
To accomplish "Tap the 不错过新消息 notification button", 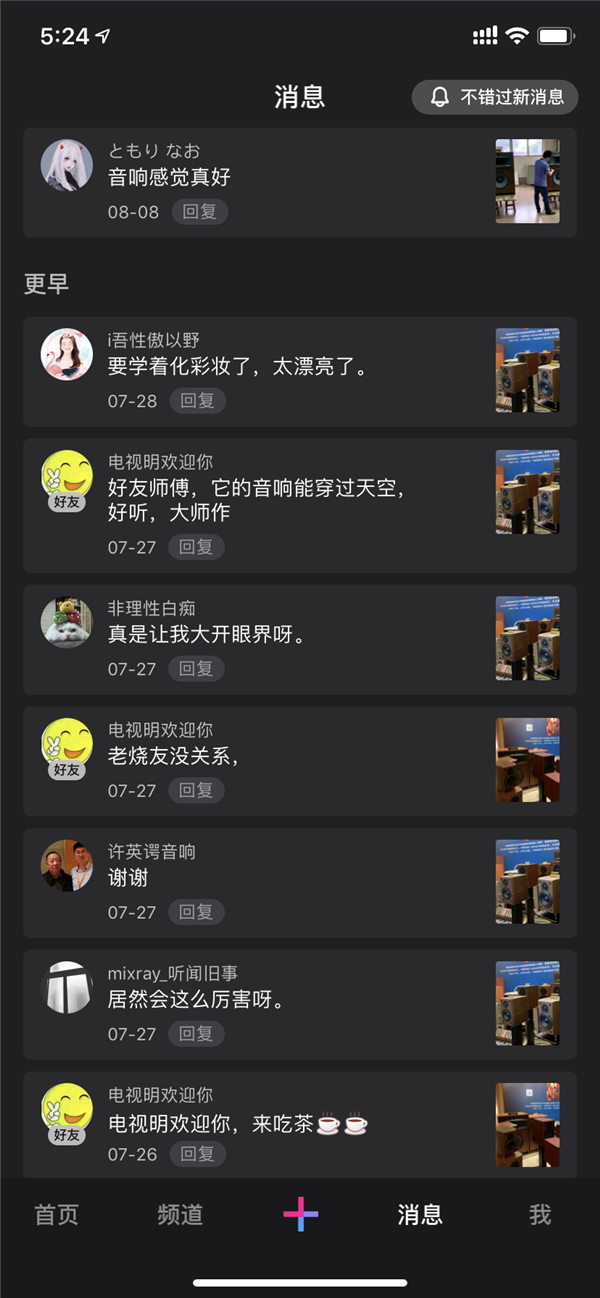I will click(x=495, y=97).
